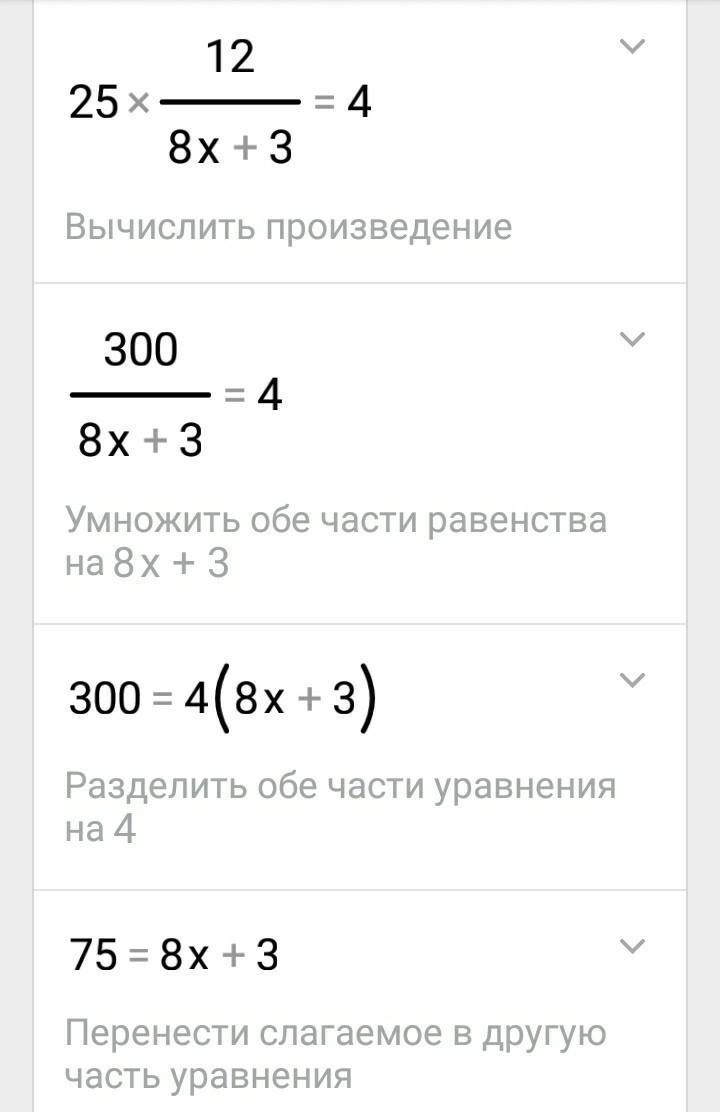Expand the step 300 = 4(8x + 3)
The width and height of the screenshot is (720, 1112).
(633, 680)
